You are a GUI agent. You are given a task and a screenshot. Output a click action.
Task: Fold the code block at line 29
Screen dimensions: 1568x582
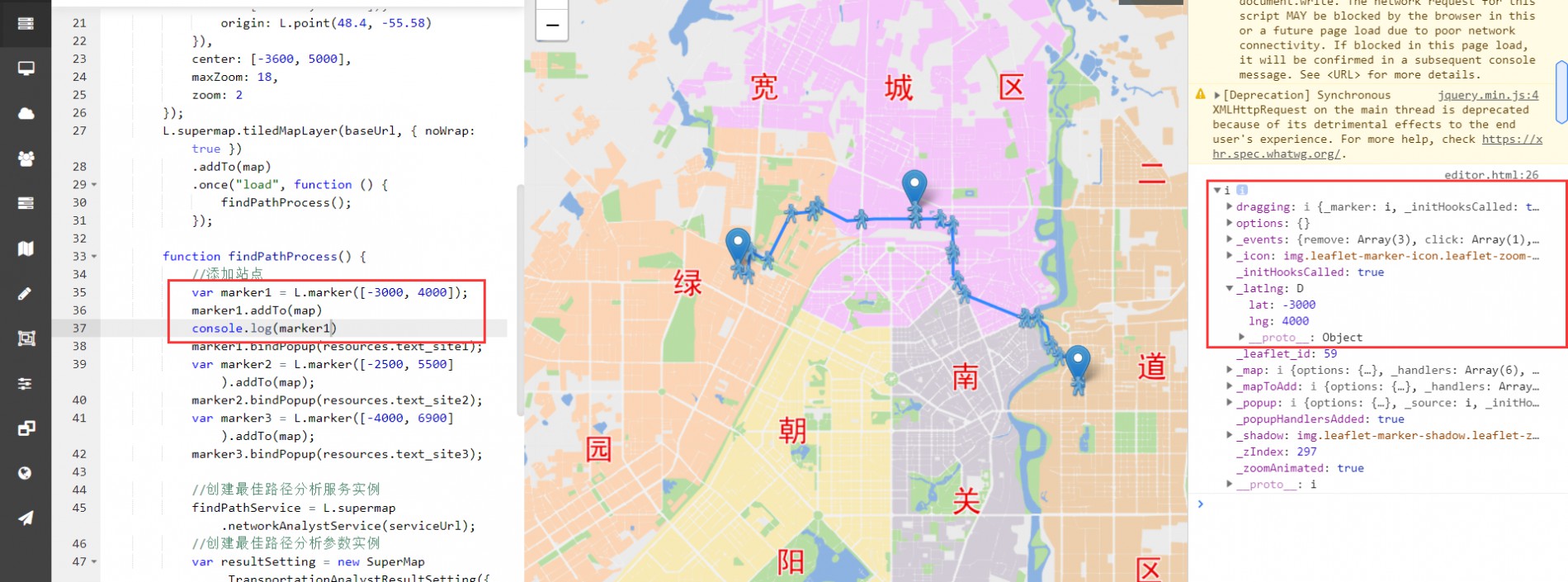click(94, 185)
